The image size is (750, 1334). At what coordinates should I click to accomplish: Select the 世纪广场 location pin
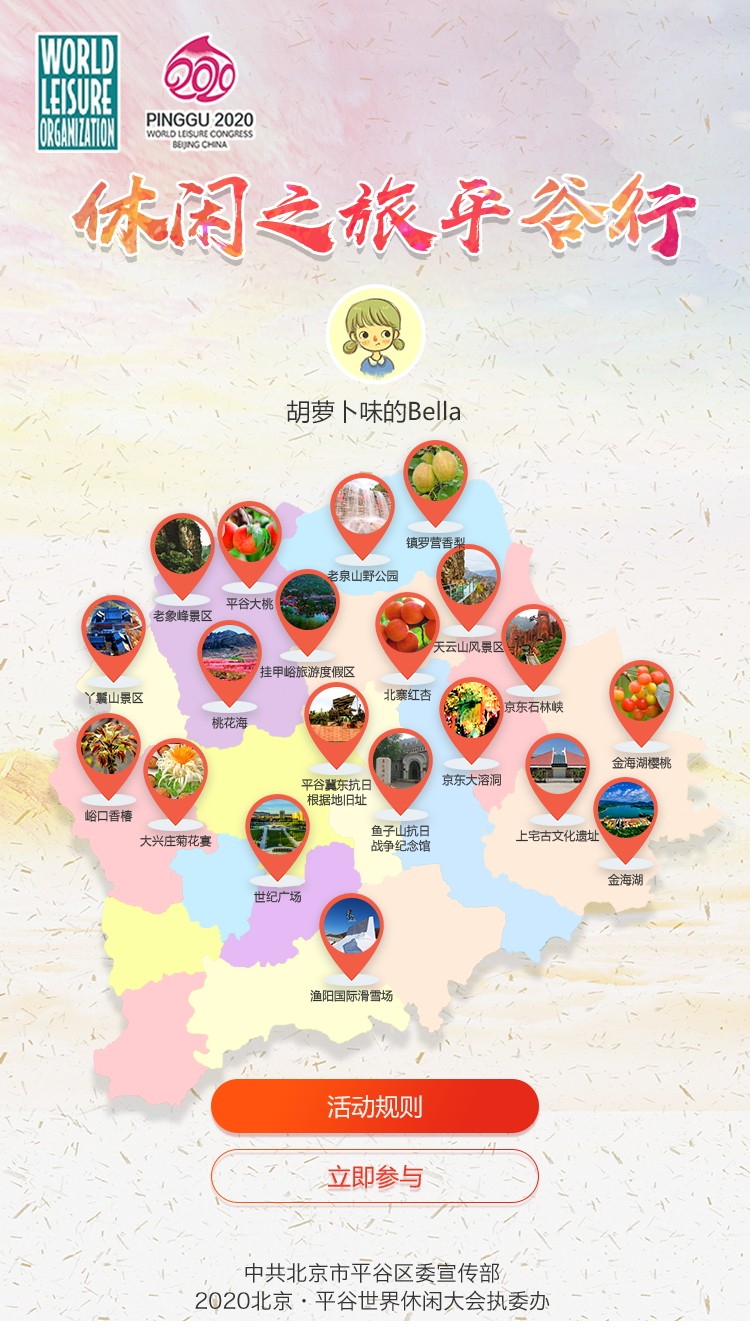[x=278, y=828]
